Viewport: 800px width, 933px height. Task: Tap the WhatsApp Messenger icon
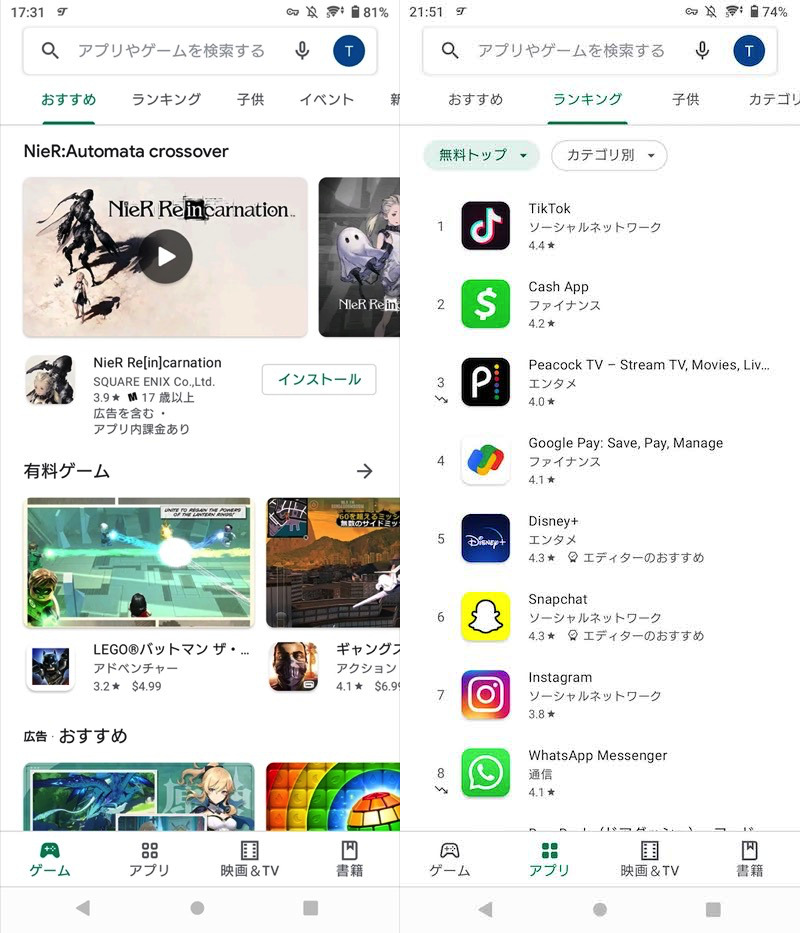(485, 773)
